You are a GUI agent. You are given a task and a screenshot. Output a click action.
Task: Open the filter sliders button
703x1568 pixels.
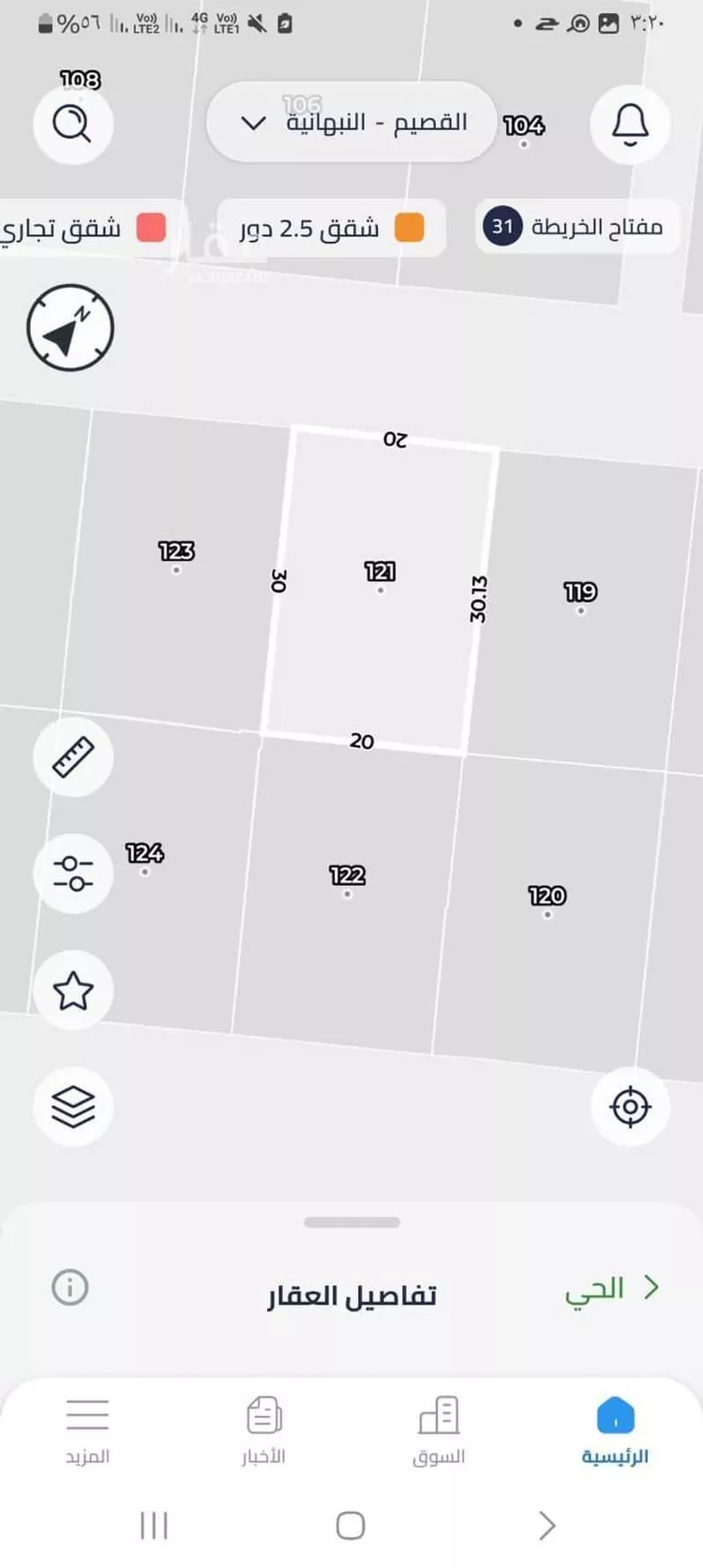[x=73, y=874]
